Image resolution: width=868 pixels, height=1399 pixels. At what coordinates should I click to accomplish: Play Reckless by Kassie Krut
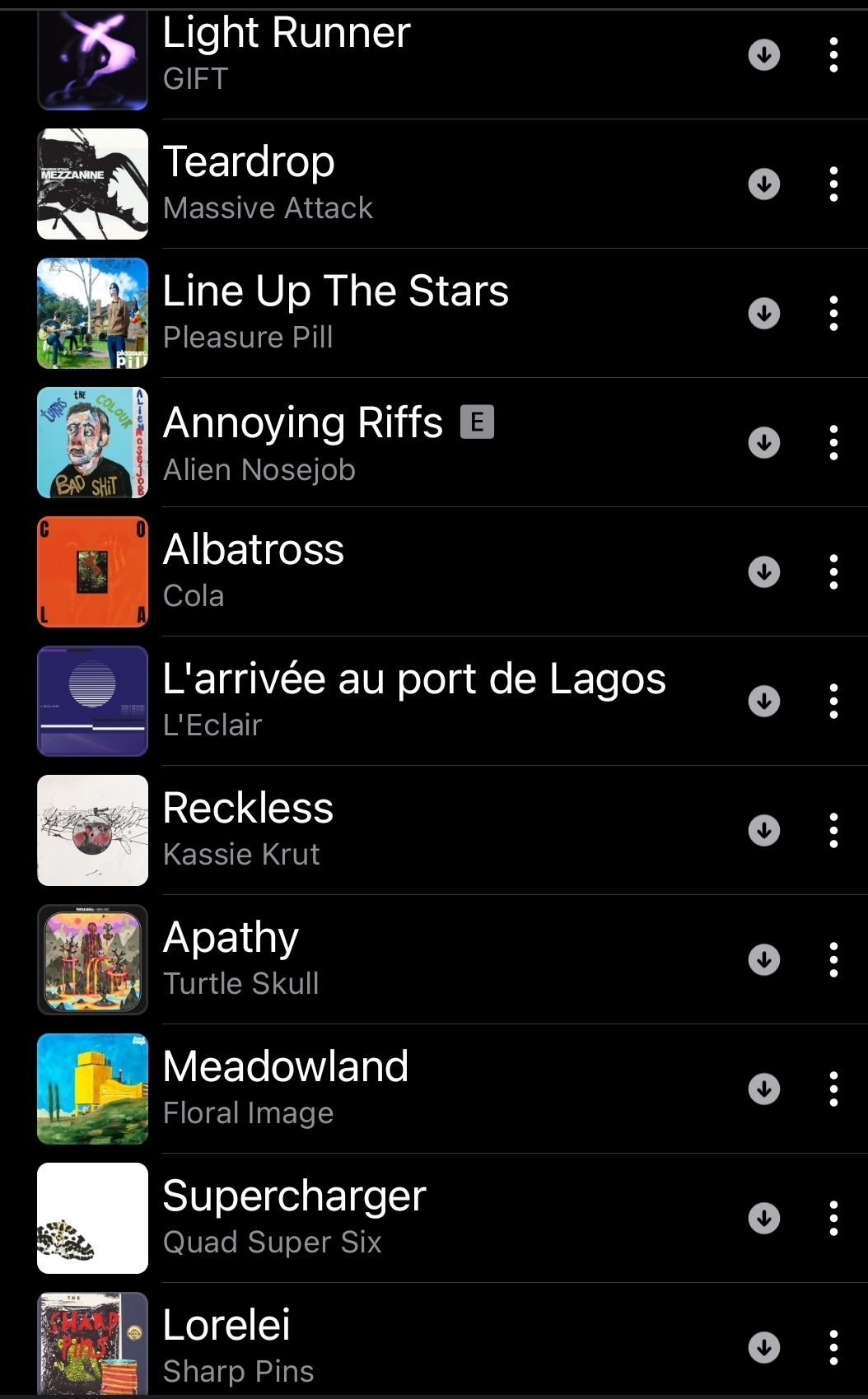pyautogui.click(x=247, y=829)
